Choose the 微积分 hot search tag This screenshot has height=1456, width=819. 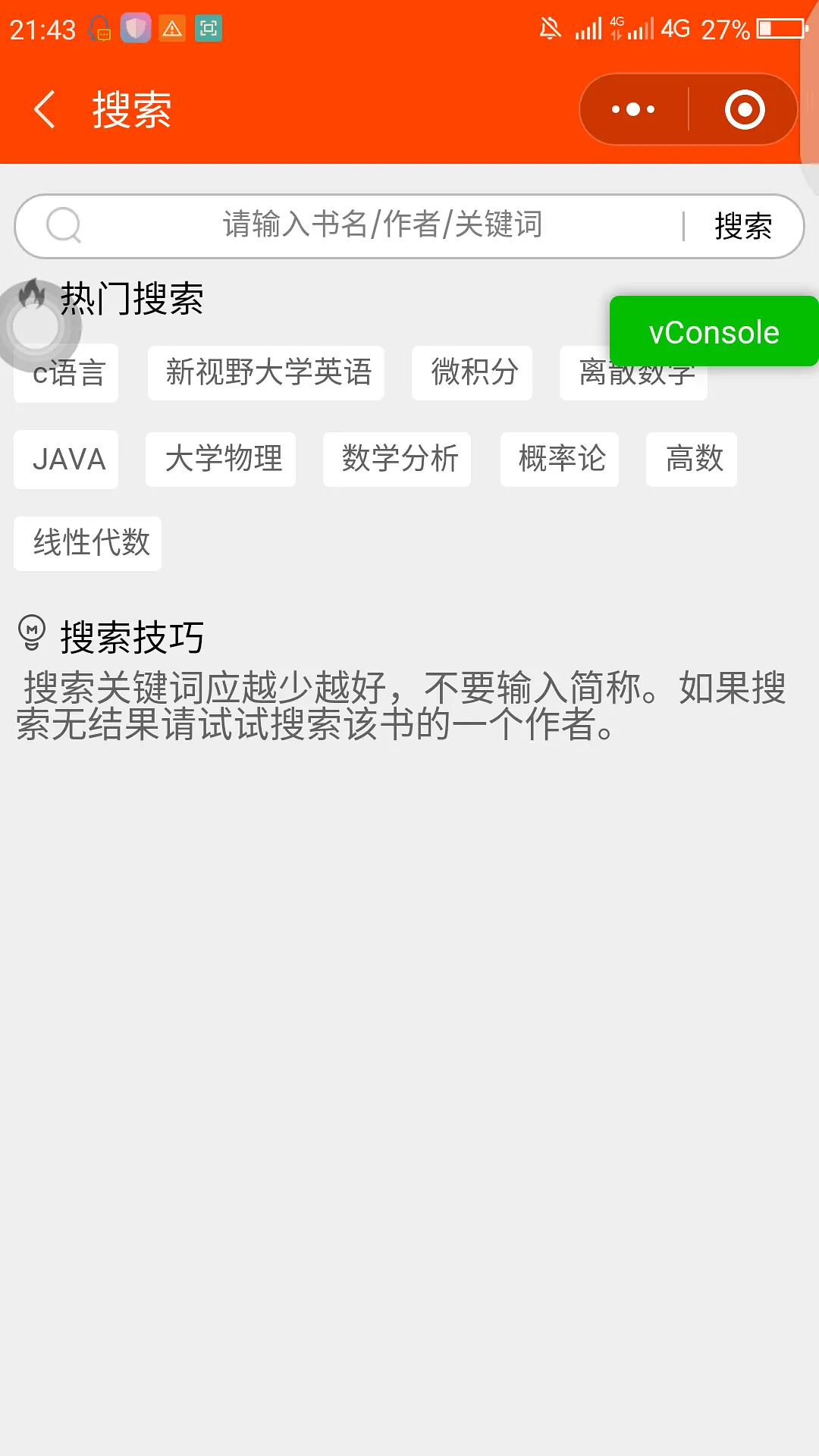click(x=472, y=372)
